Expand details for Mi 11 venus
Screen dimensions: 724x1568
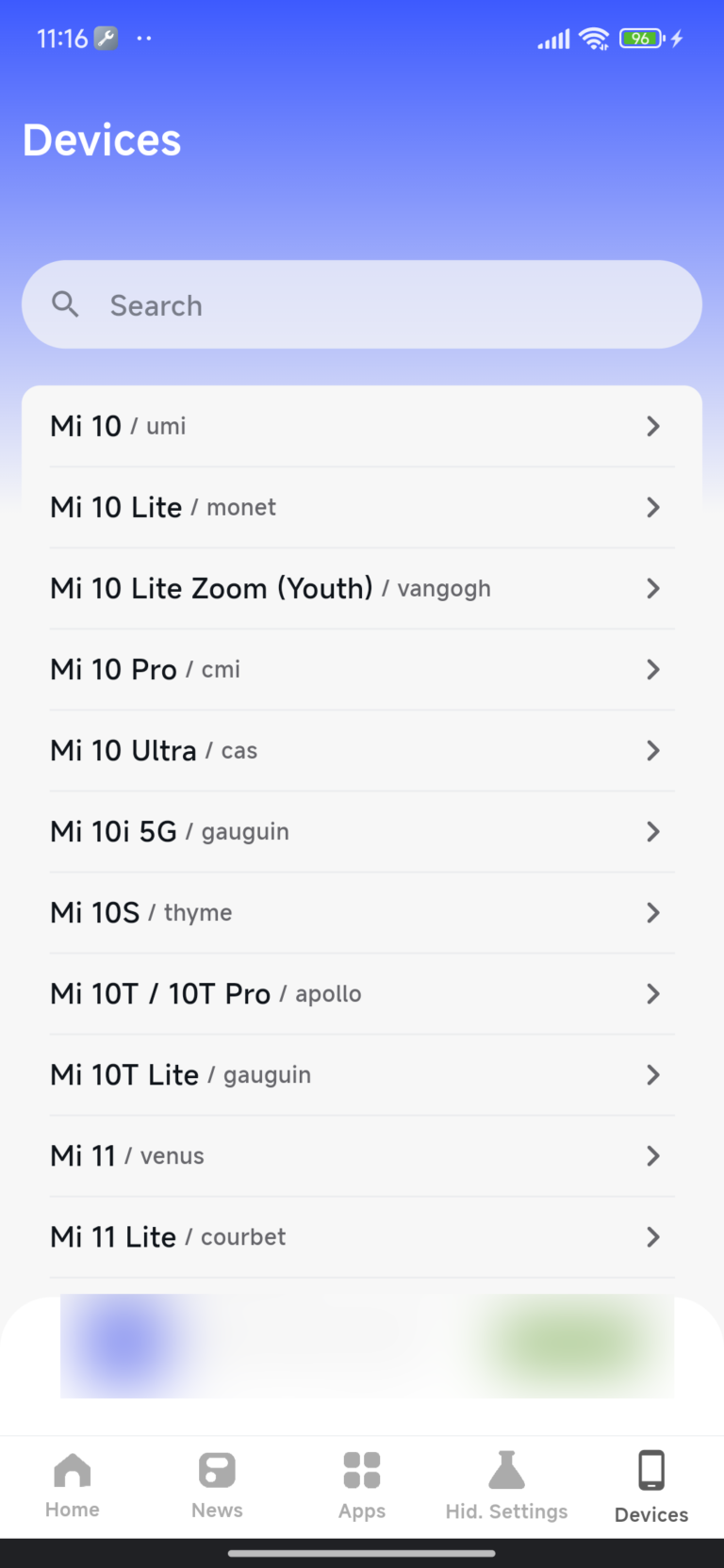(362, 1156)
